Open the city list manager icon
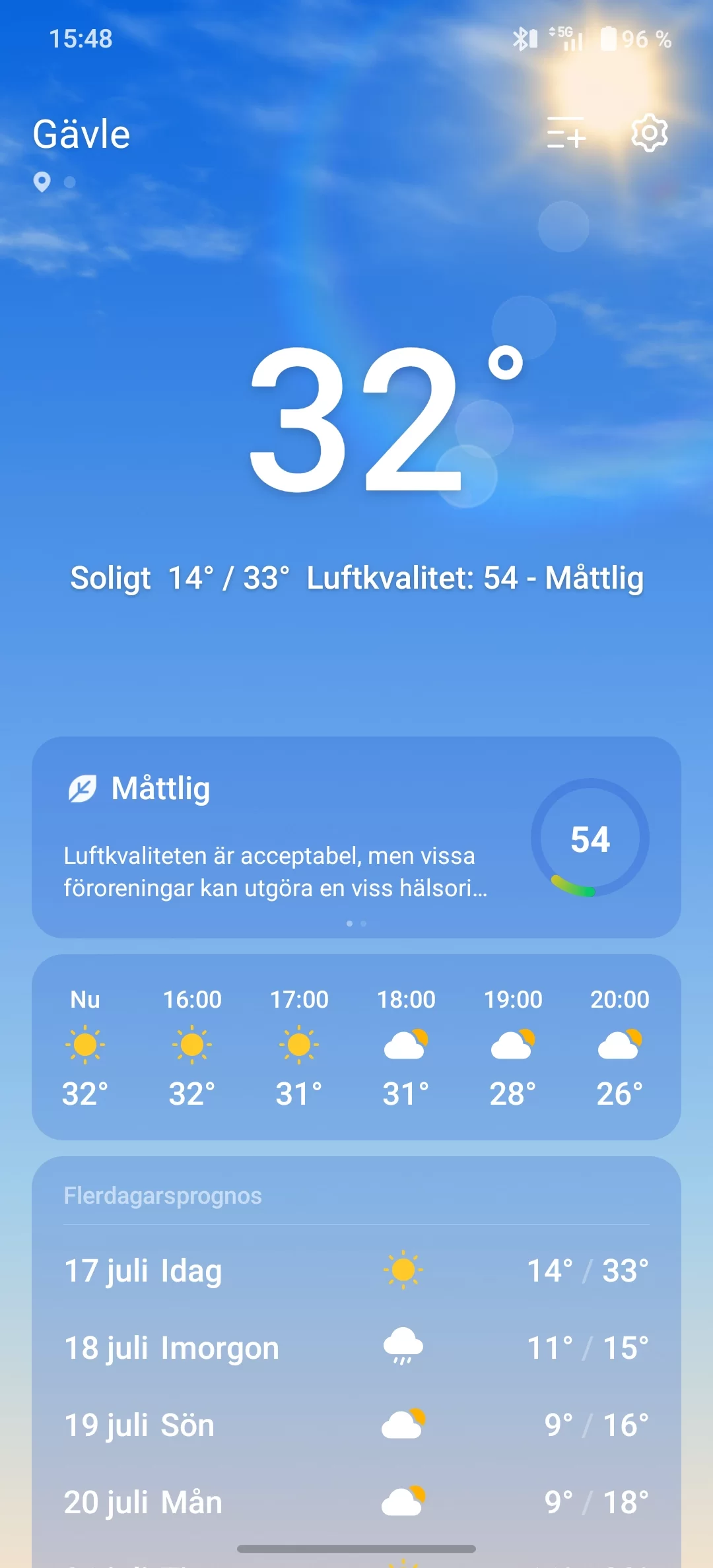 coord(566,133)
